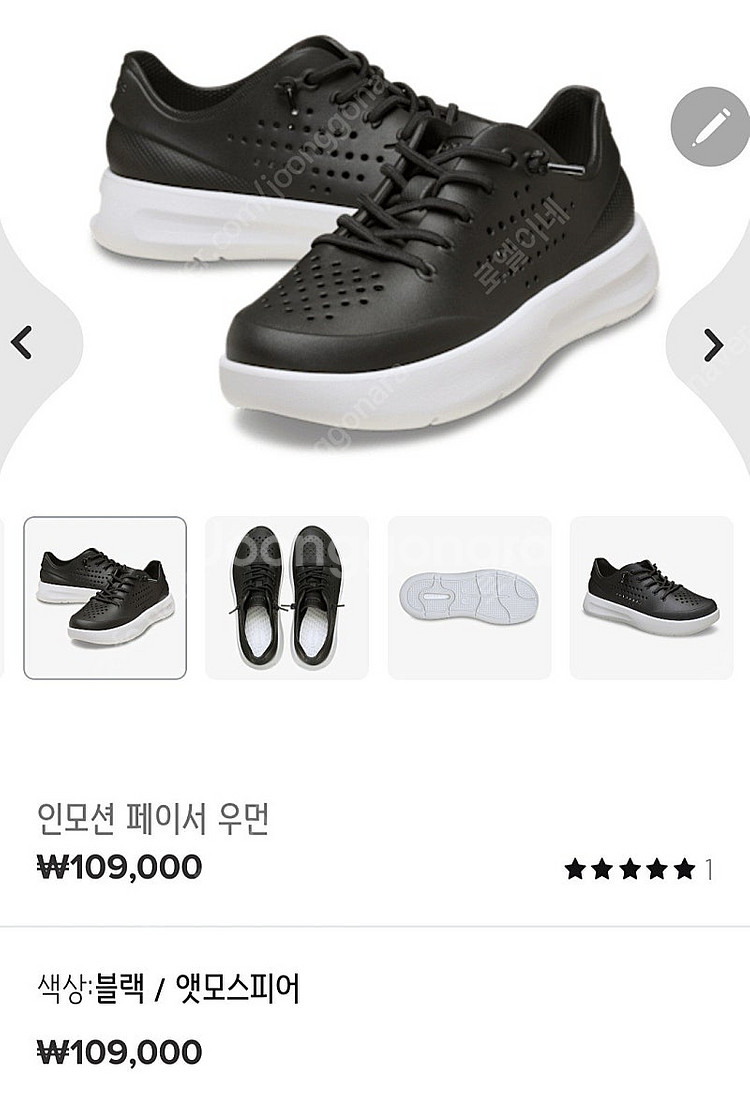750x1100 pixels.
Task: Show the next product image
Action: pos(713,345)
